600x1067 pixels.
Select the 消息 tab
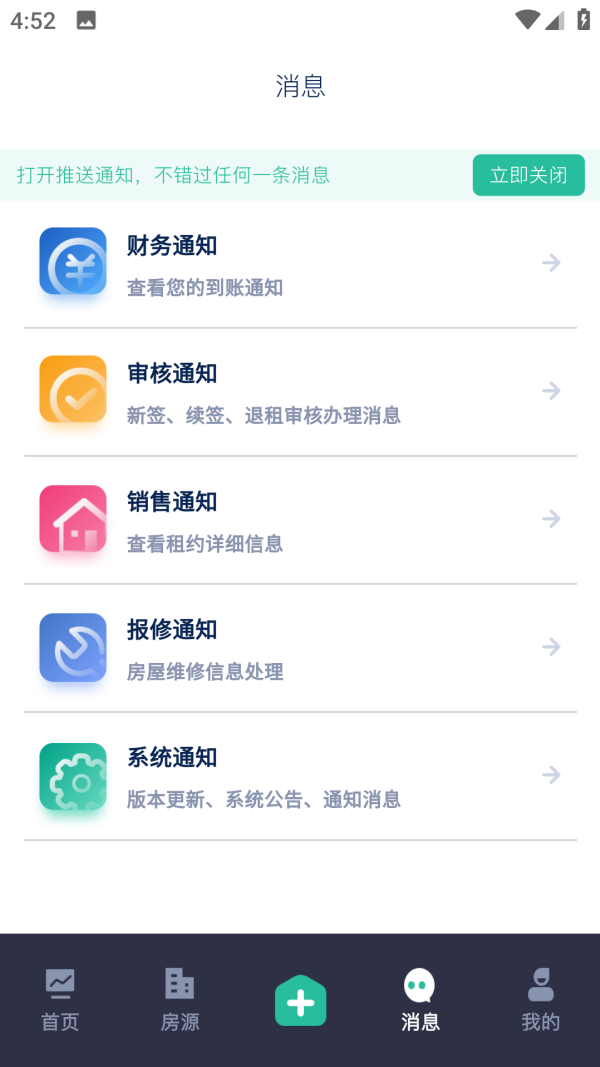pyautogui.click(x=420, y=1000)
